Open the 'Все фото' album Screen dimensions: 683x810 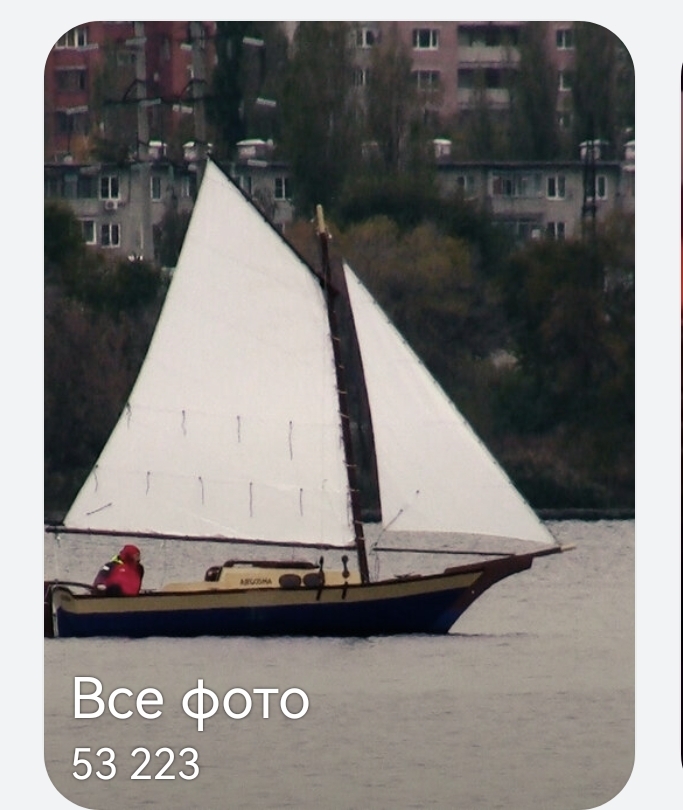339,415
